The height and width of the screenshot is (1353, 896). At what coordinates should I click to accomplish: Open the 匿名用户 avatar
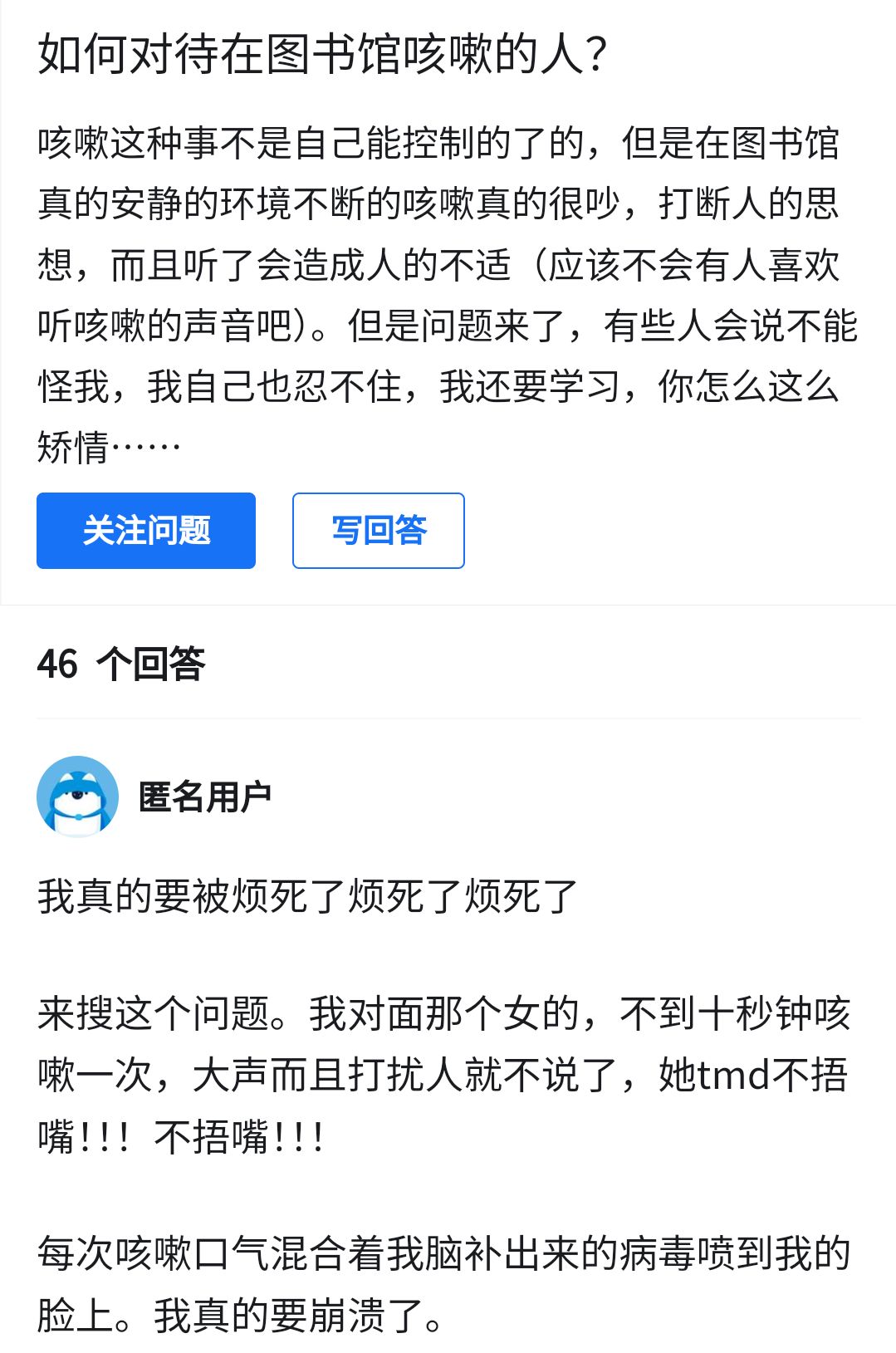tap(78, 797)
